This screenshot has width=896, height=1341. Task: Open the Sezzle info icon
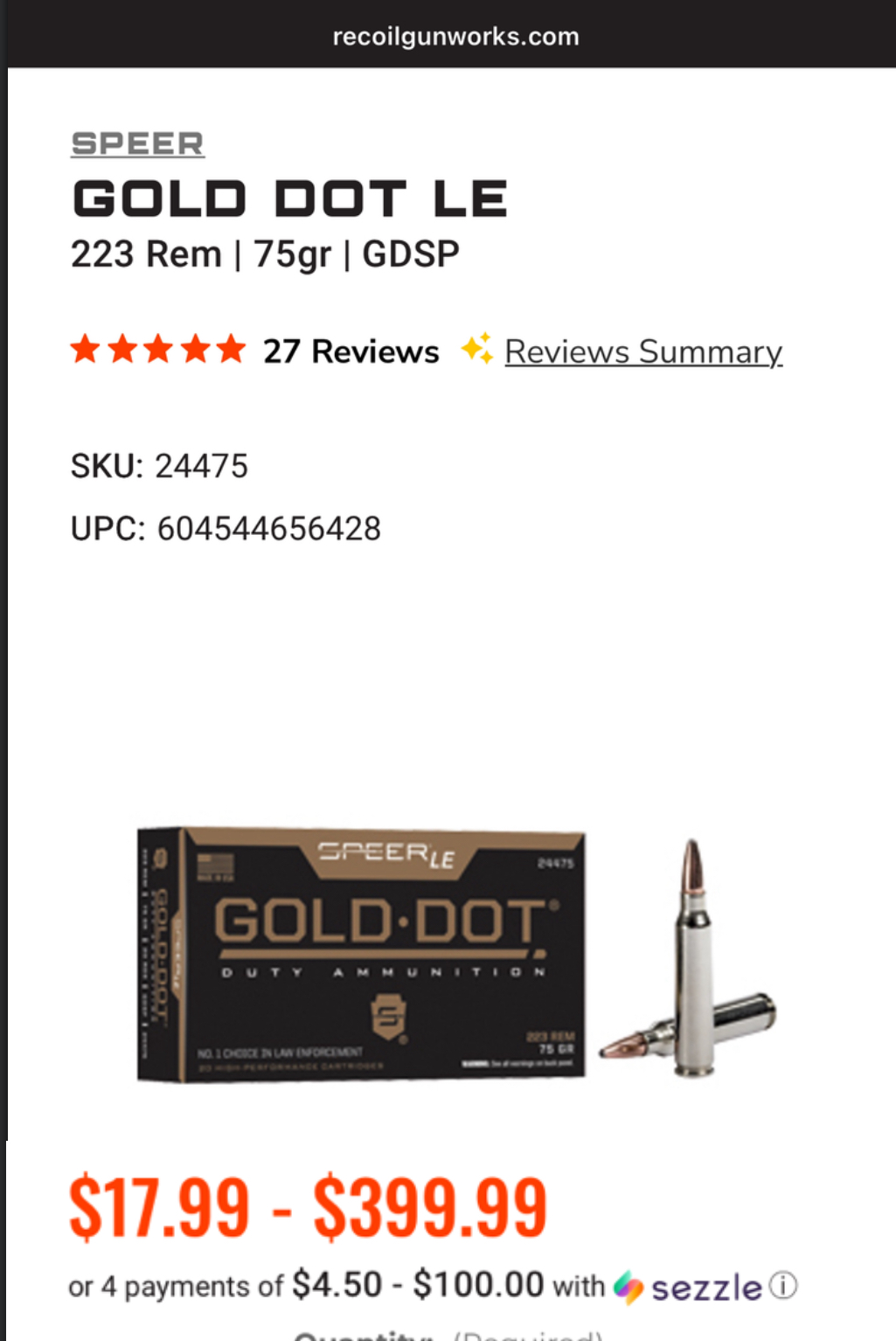pos(783,1286)
